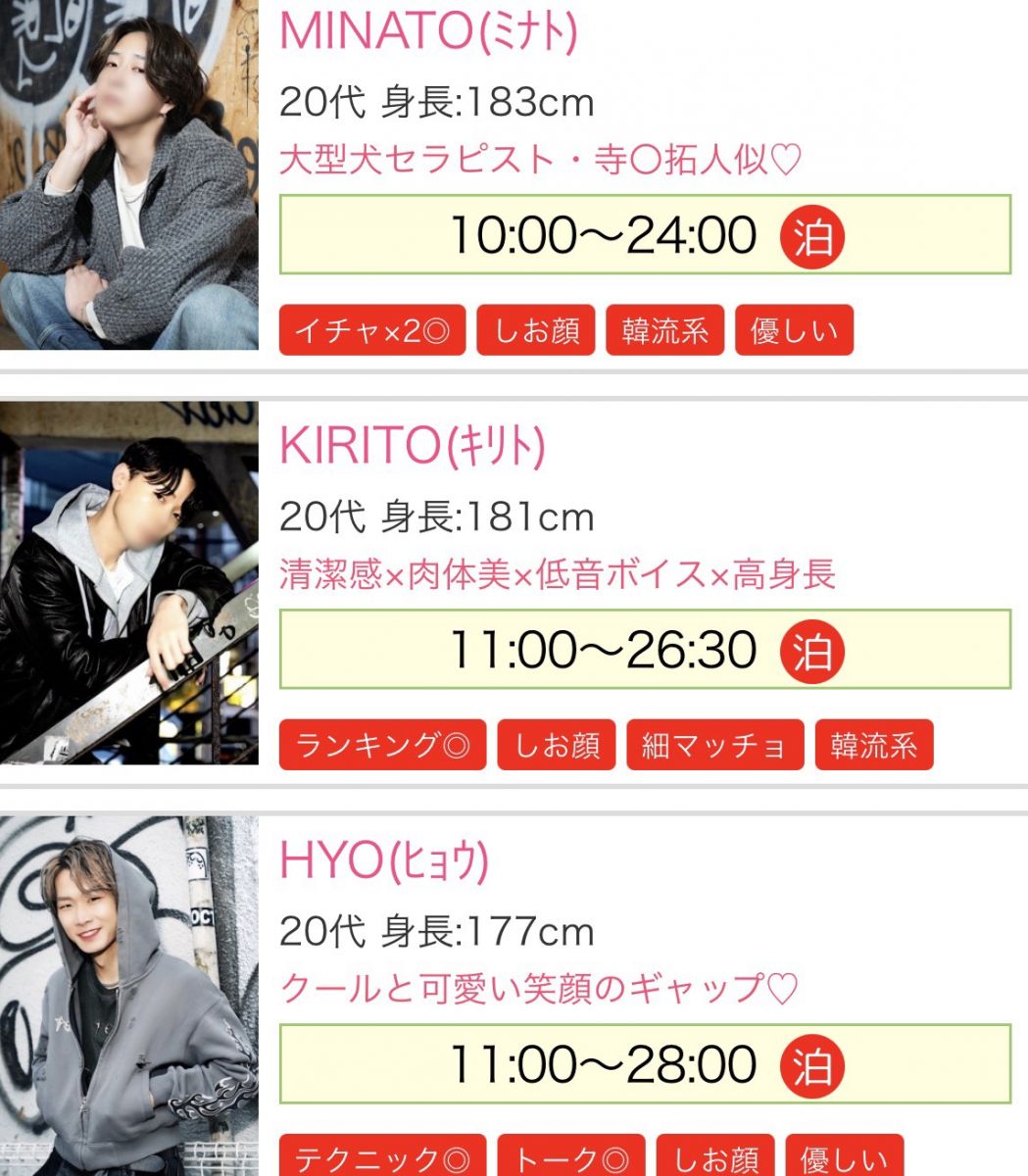Select the 韓流系 tag under KIRITO
The height and width of the screenshot is (1176, 1028).
pyautogui.click(x=873, y=745)
